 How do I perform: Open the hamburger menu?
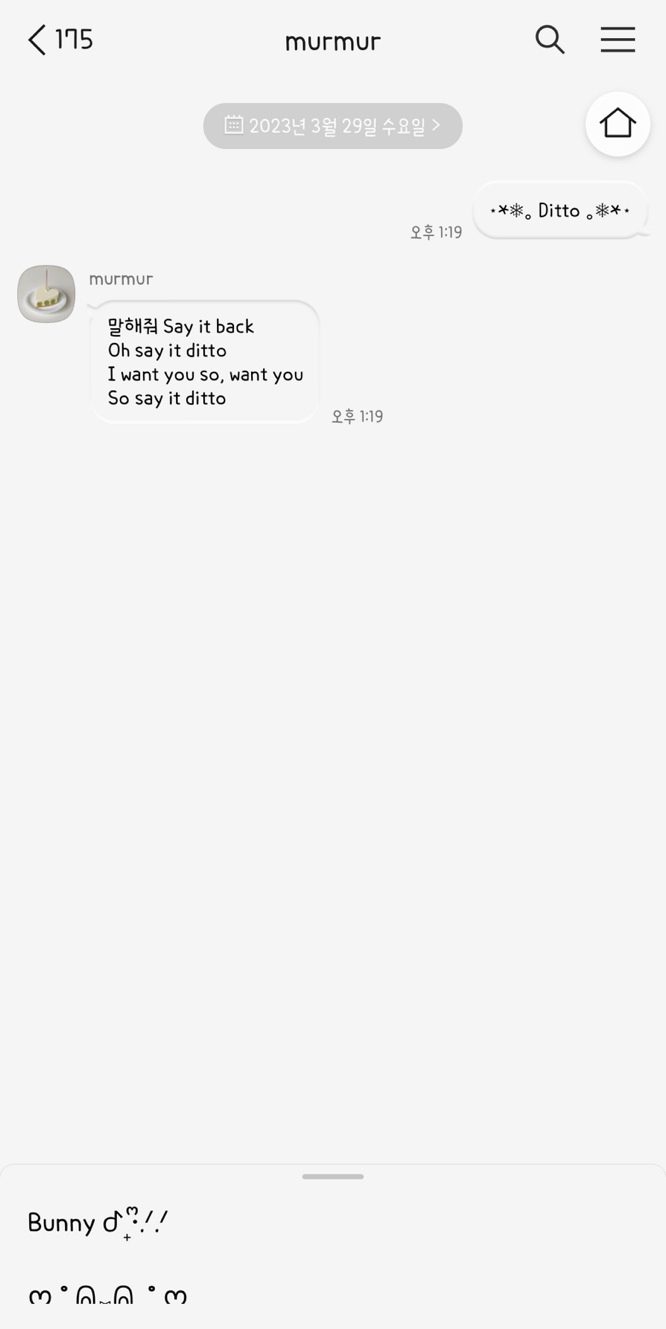(x=618, y=40)
